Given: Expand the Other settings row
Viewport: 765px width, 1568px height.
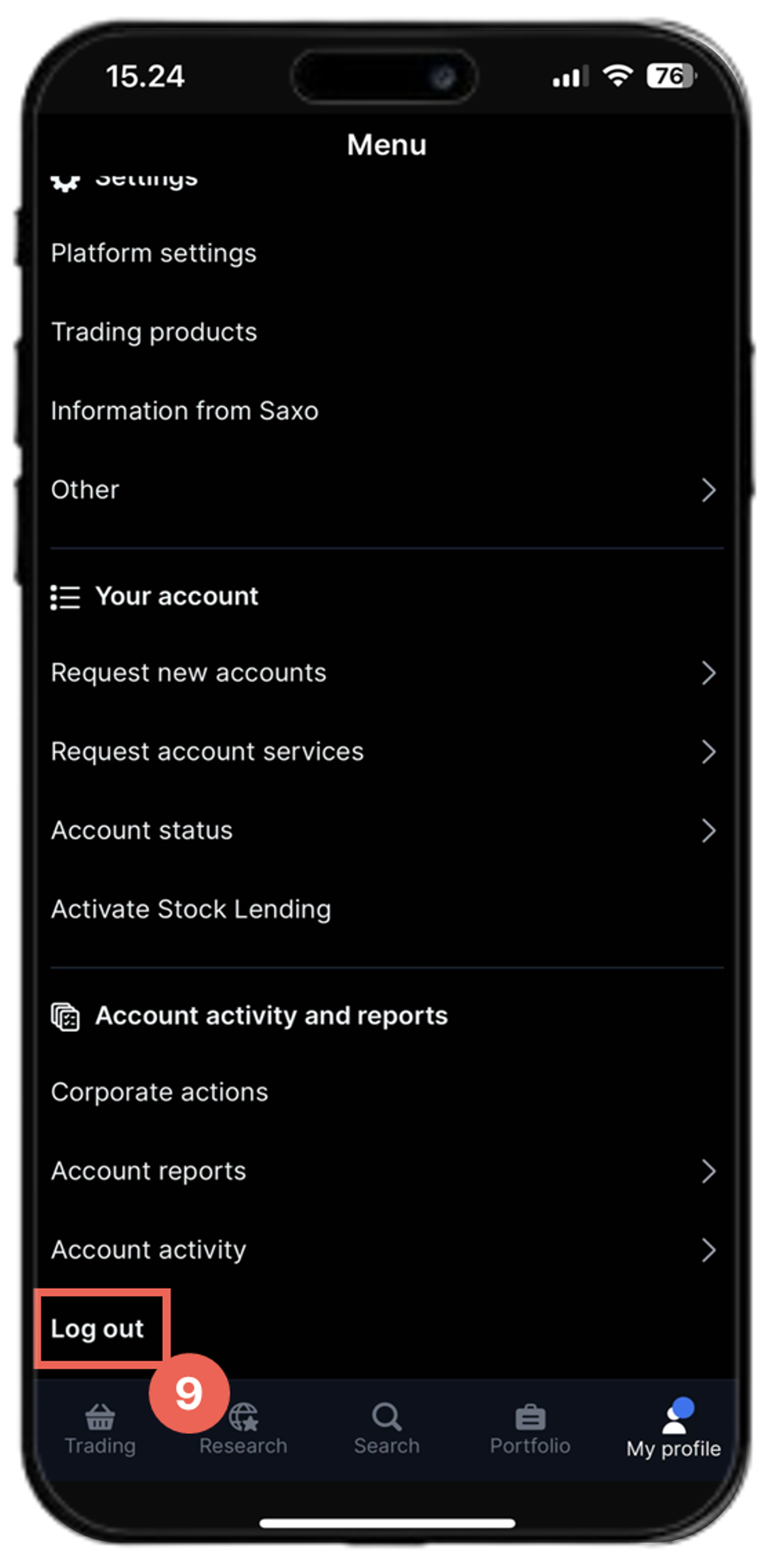Looking at the screenshot, I should (x=382, y=489).
